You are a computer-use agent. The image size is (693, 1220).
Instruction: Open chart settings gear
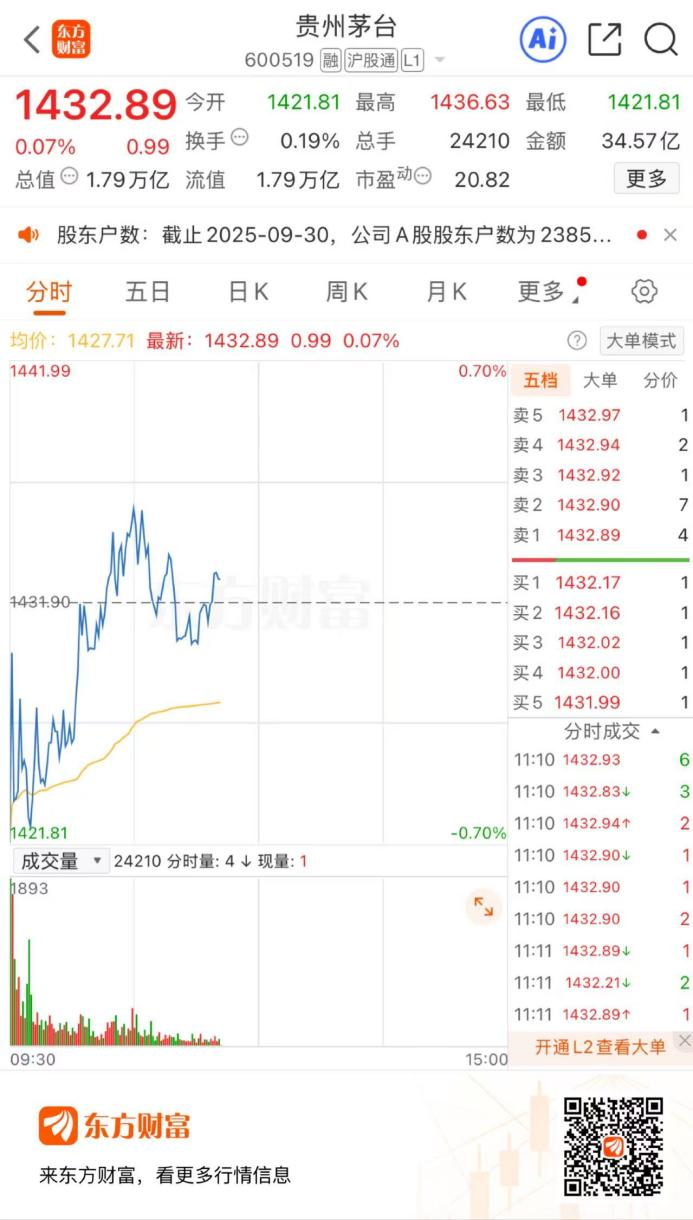[x=645, y=292]
